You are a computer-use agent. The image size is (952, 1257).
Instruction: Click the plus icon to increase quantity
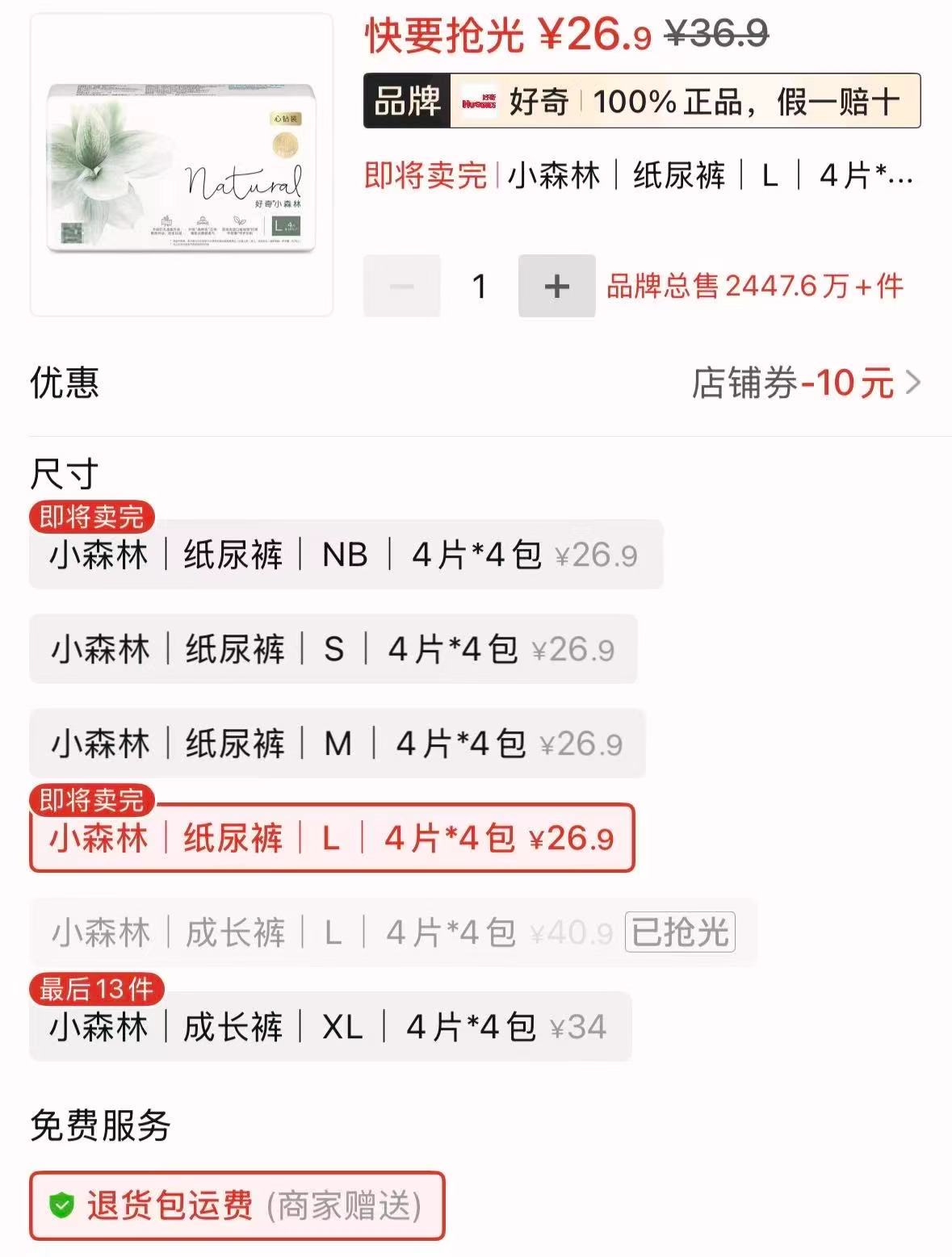(556, 285)
